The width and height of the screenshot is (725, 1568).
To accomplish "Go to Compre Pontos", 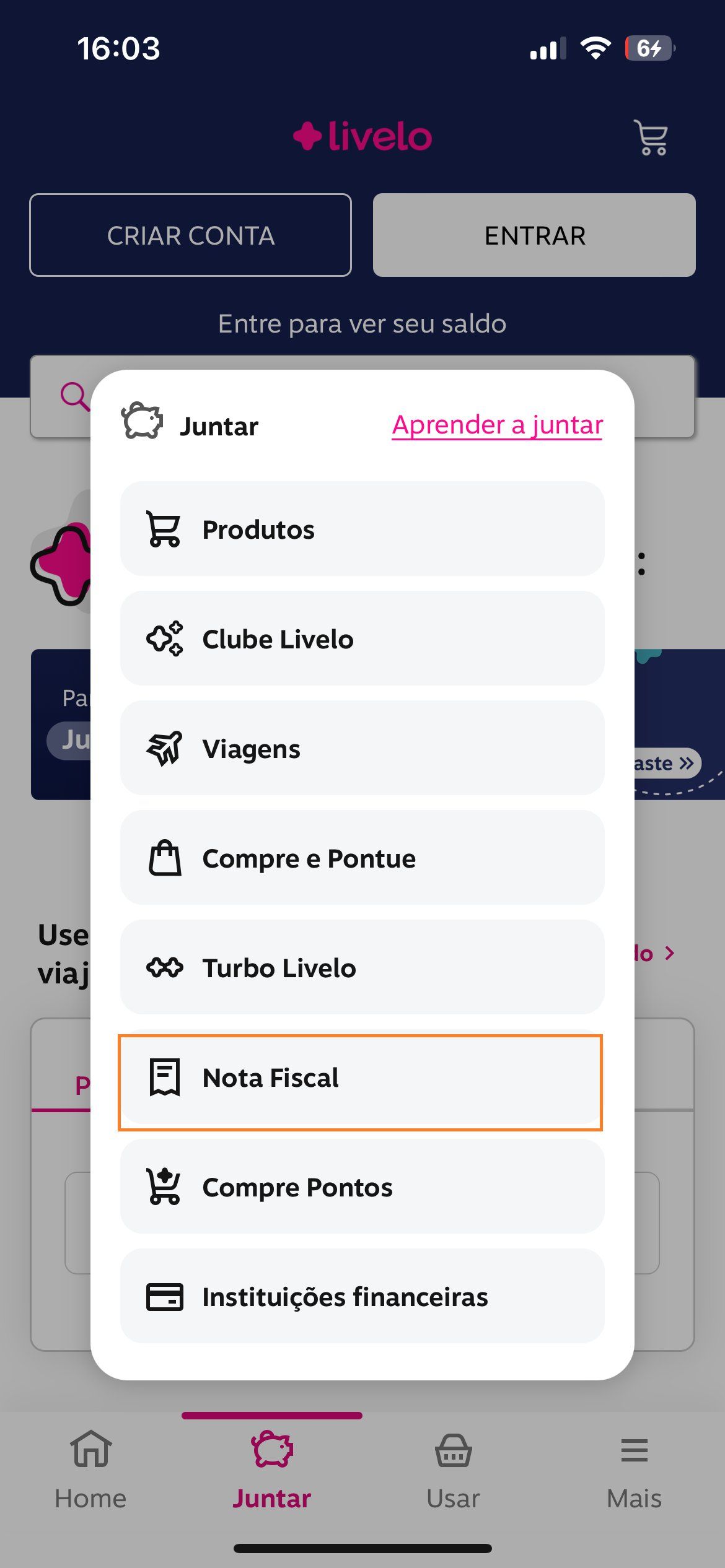I will tap(362, 1187).
